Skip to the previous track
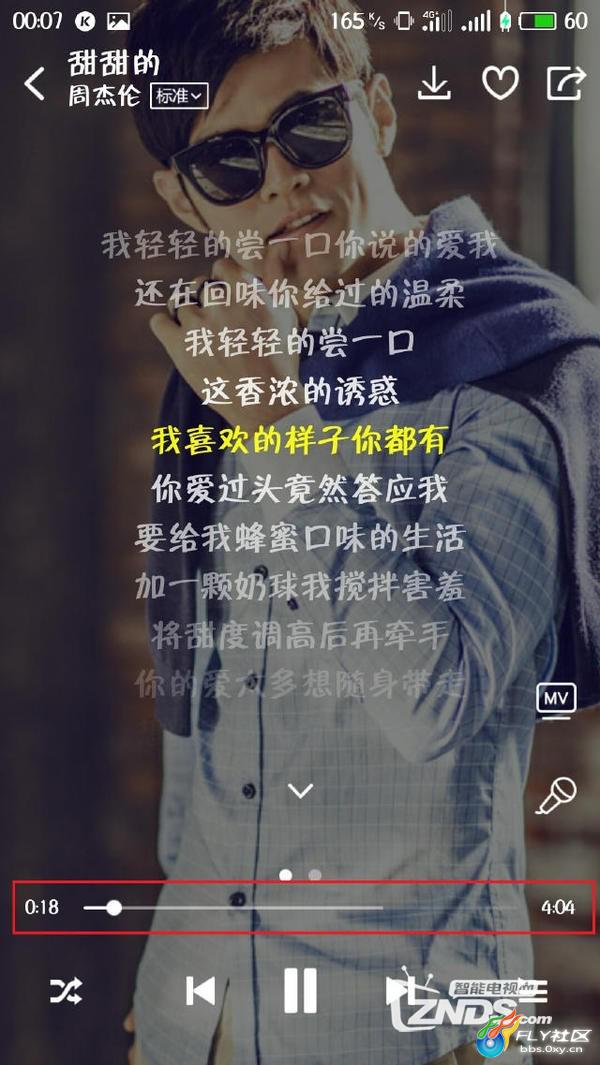 click(x=200, y=991)
